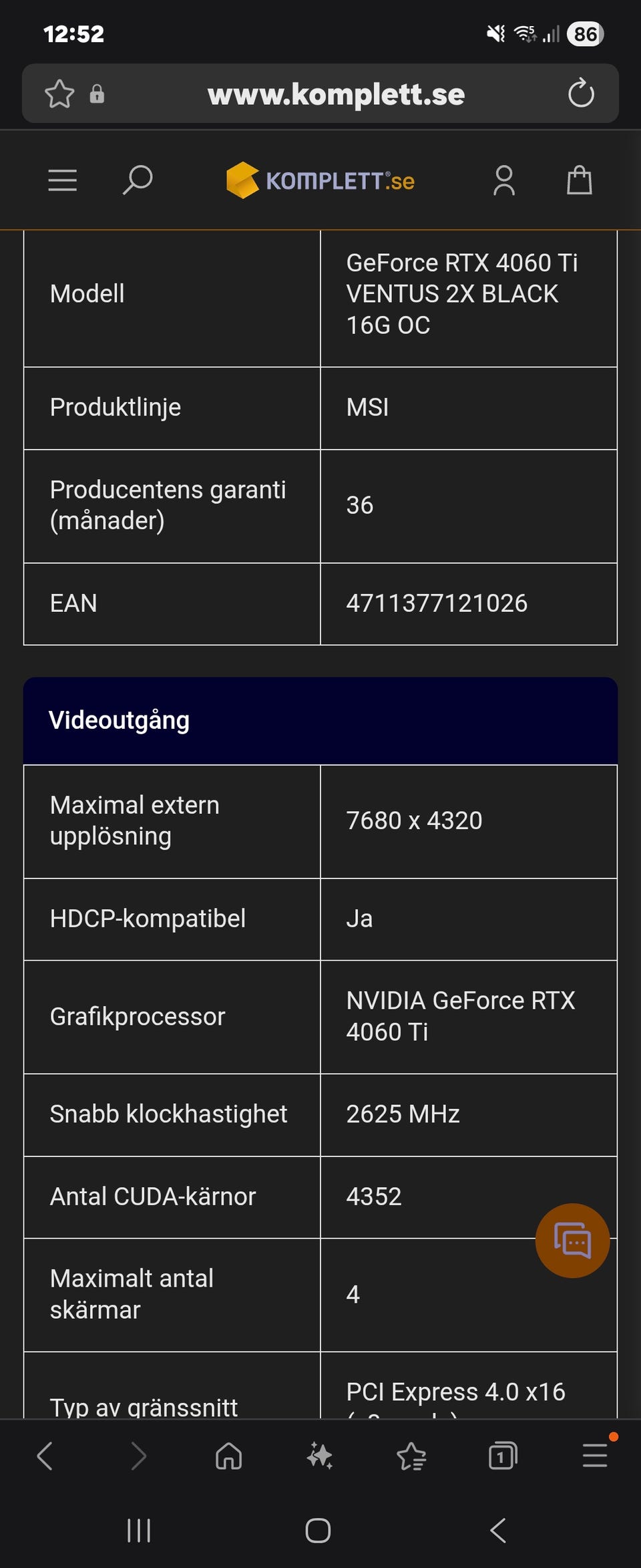Viewport: 641px width, 1568px height.
Task: Tap the system home button
Action: click(318, 1530)
